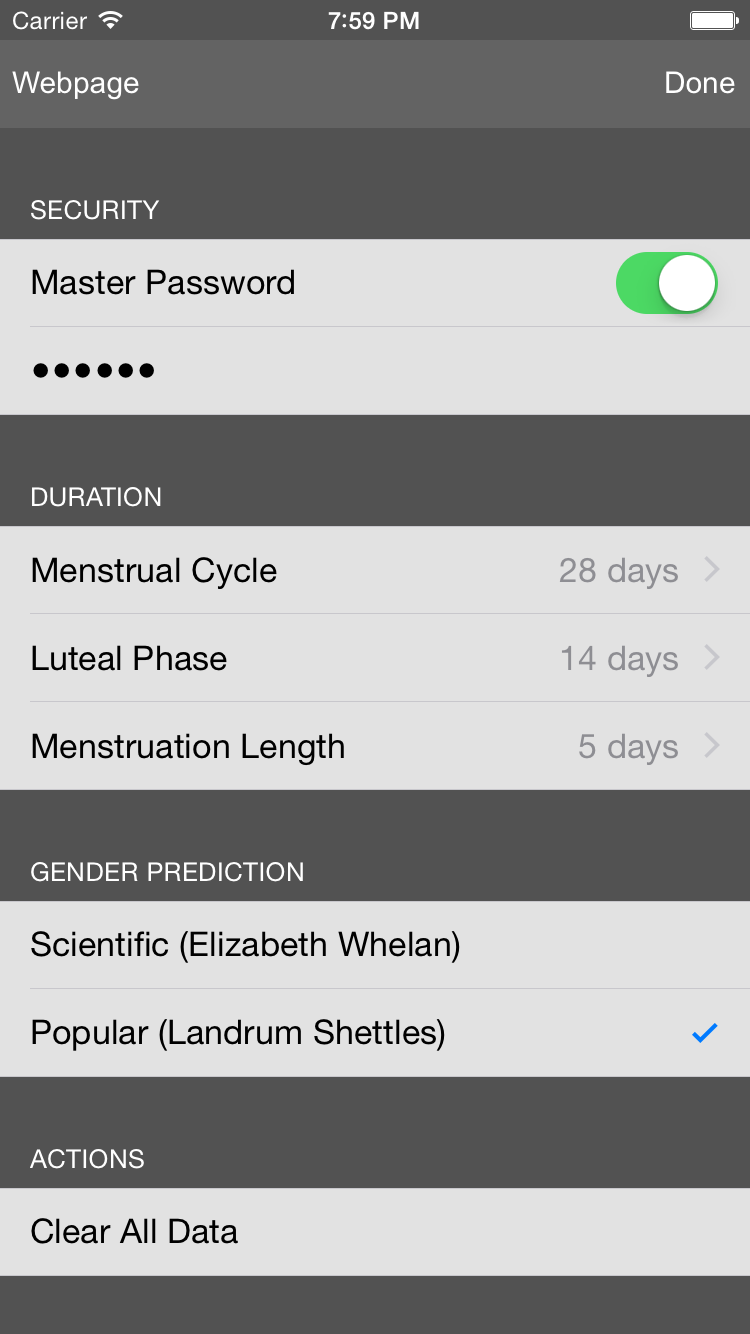750x1334 pixels.
Task: Tap the blue checkmark beside Popular (Landrum Shettles)
Action: (x=704, y=1032)
